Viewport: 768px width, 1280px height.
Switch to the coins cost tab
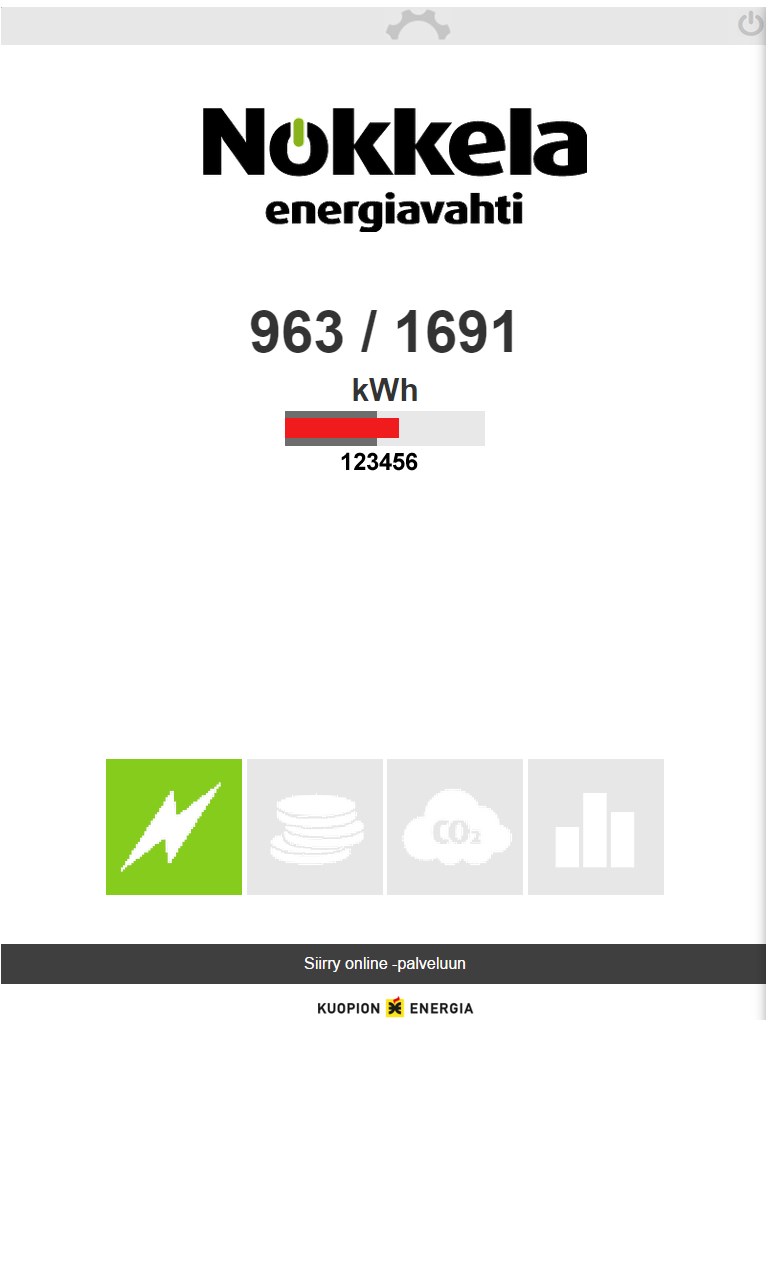pyautogui.click(x=315, y=827)
